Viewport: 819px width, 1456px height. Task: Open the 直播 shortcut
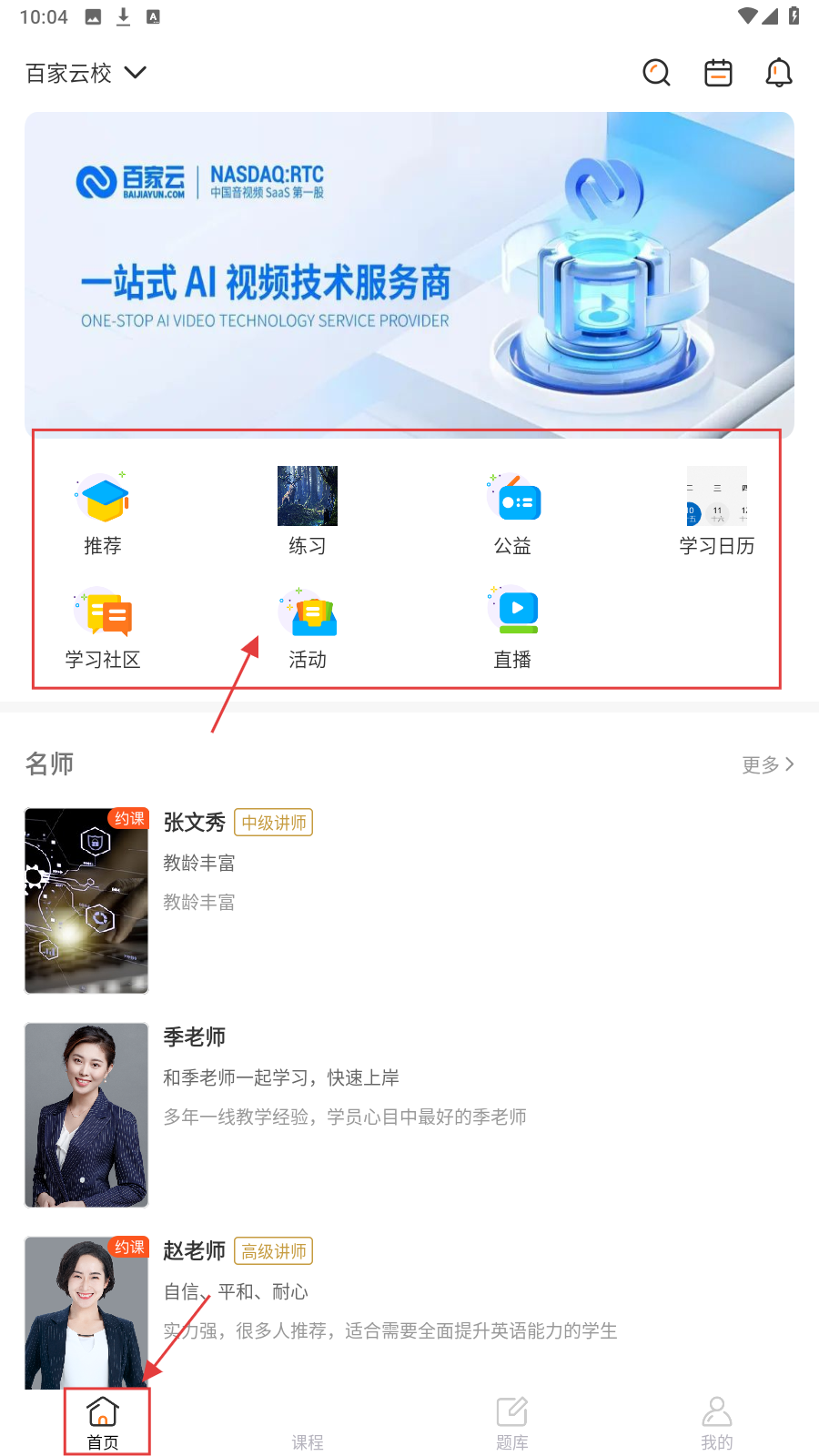[x=512, y=628]
